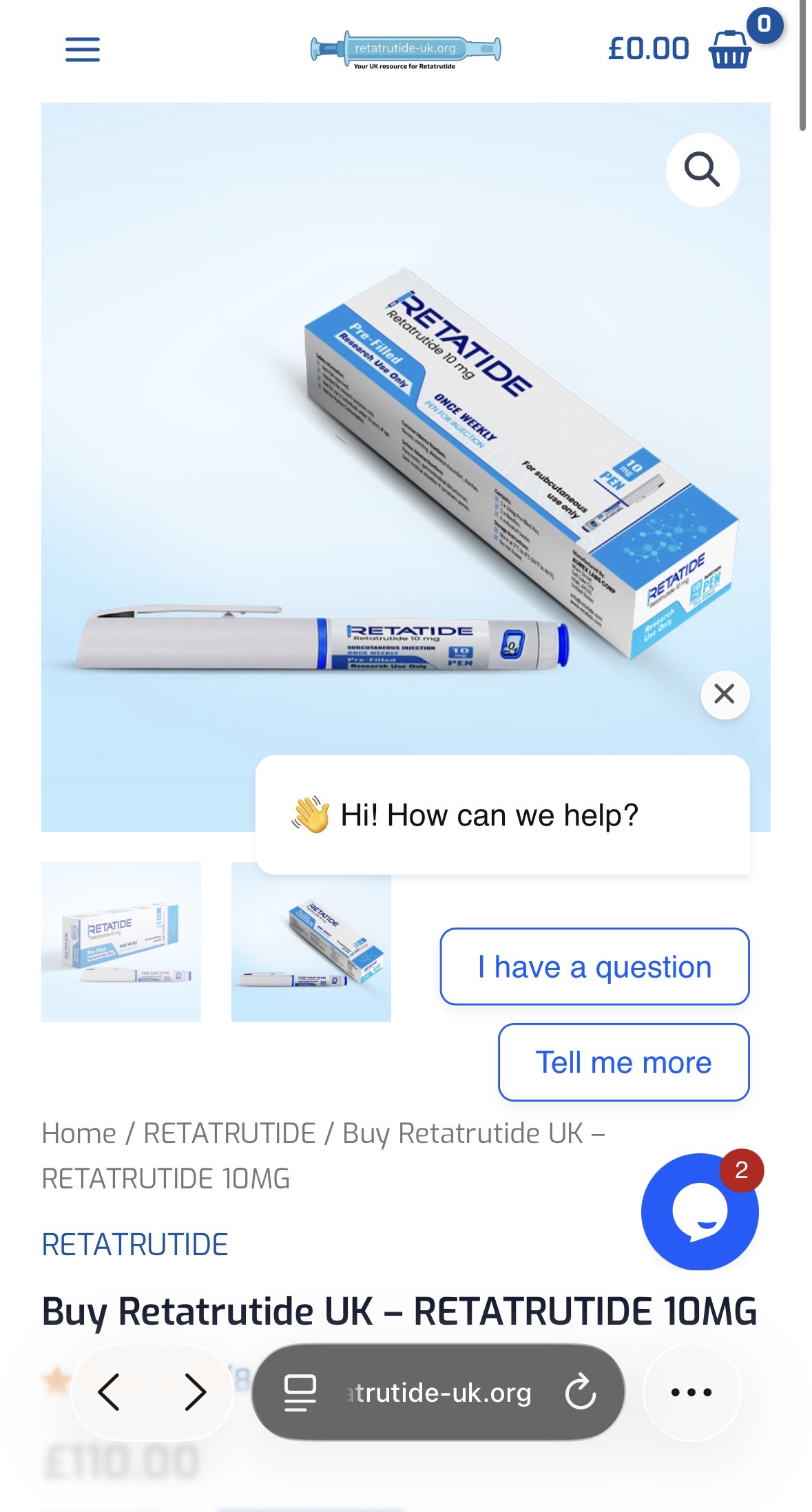
Task: Open the Home breadcrumb link
Action: 79,1133
